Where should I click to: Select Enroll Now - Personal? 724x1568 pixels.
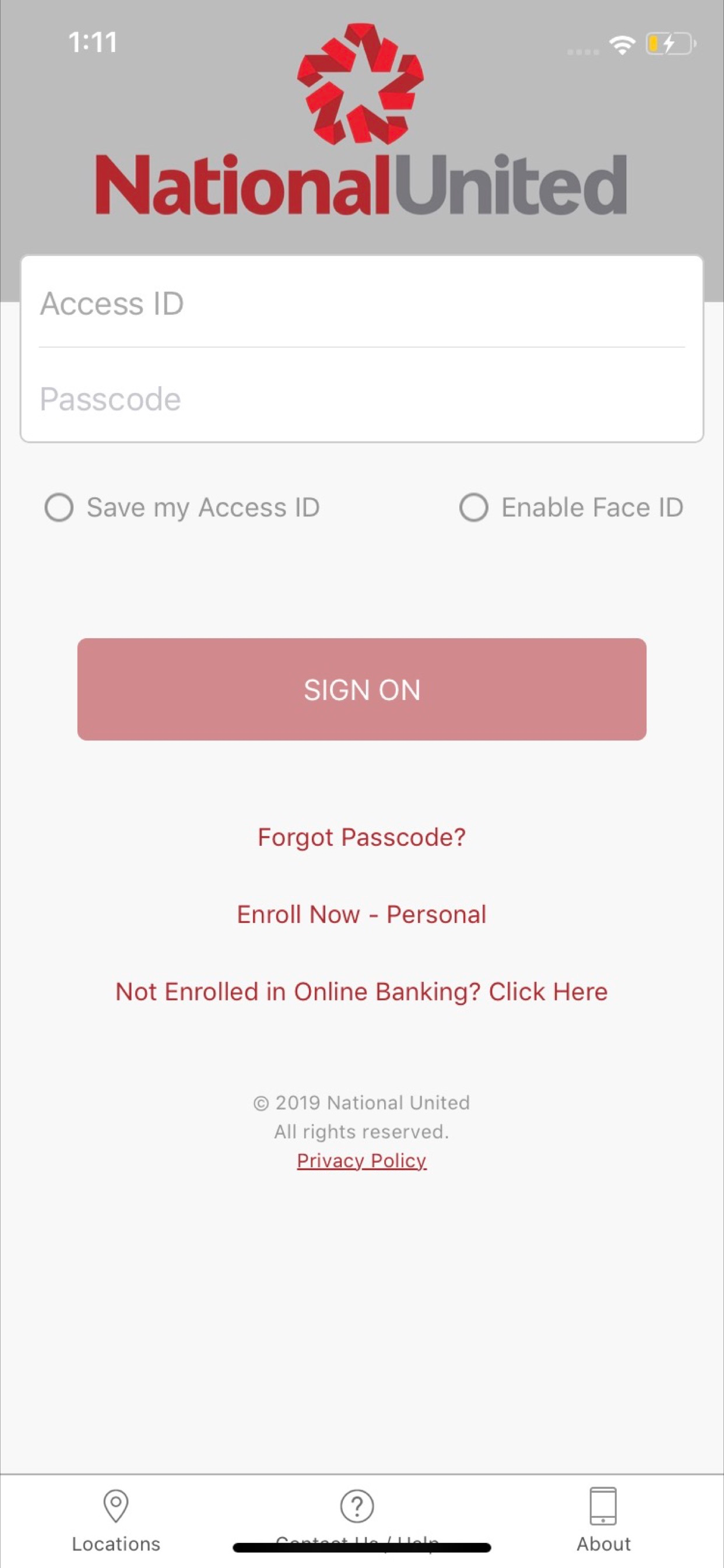coord(361,914)
